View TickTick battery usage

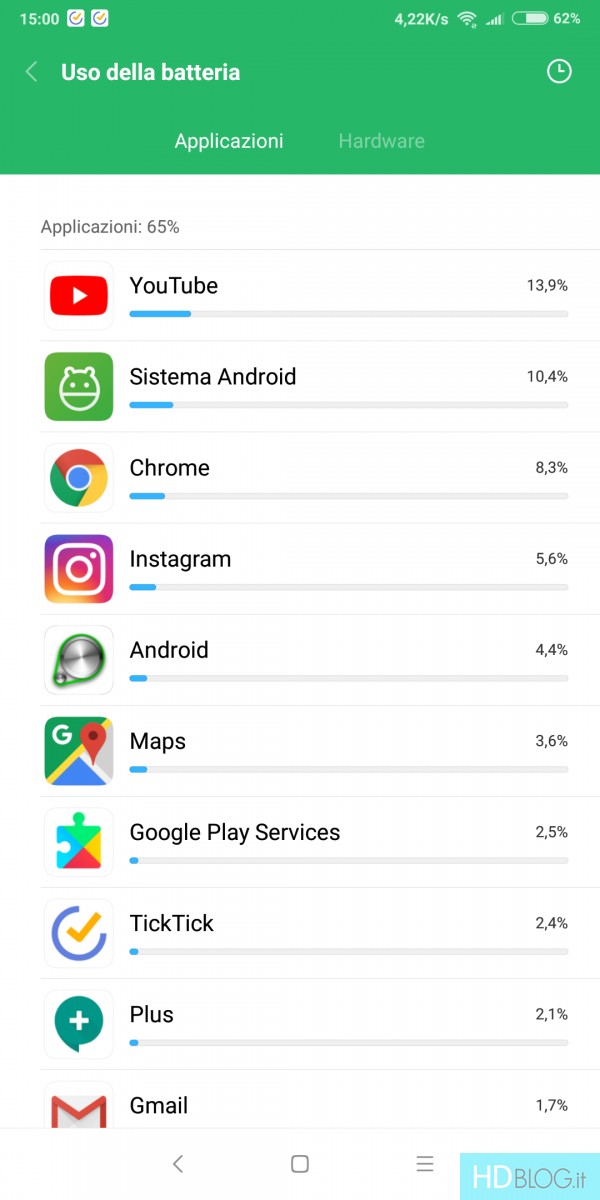pos(300,933)
